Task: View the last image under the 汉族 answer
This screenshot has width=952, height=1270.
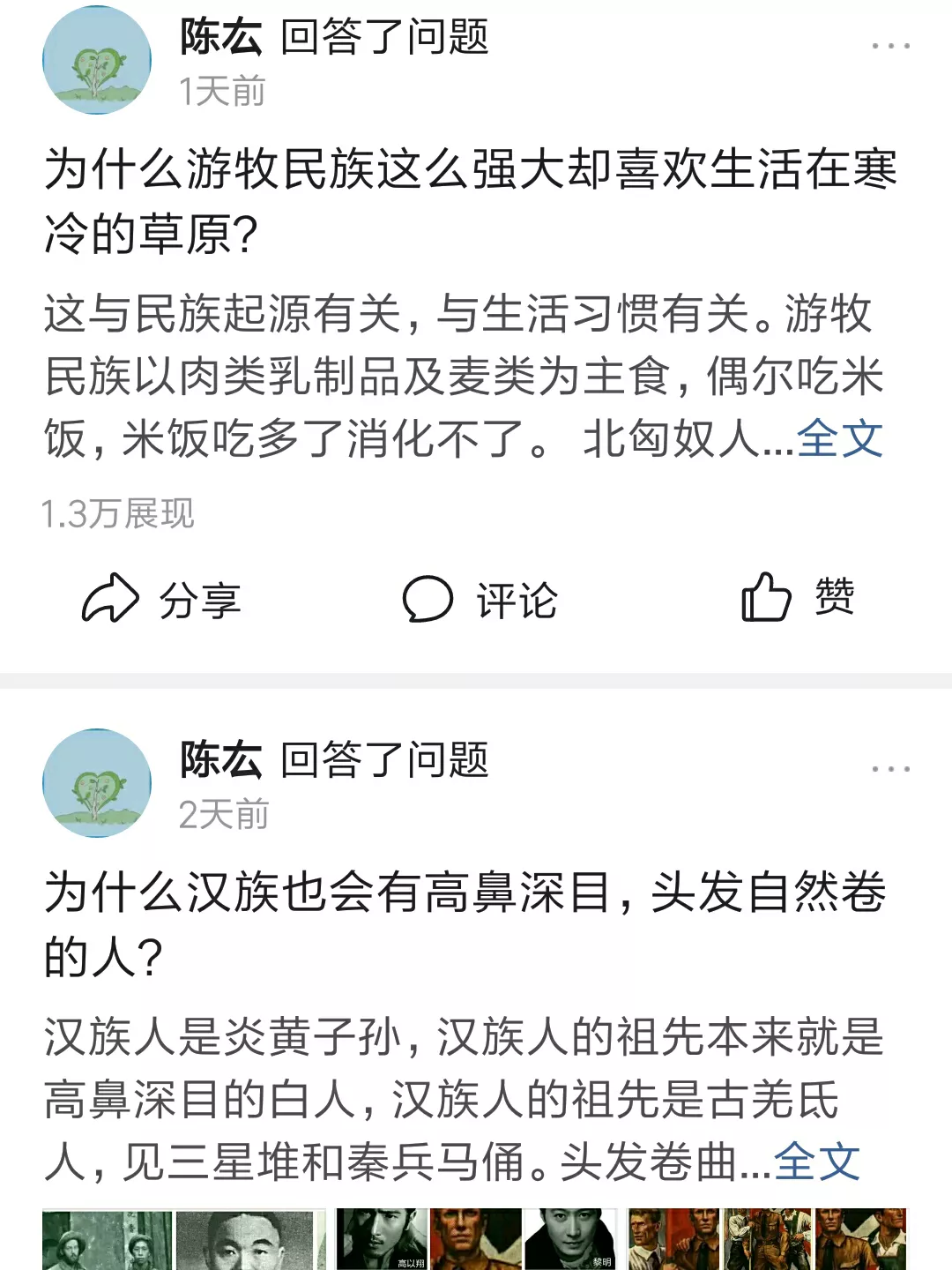Action: (x=767, y=1239)
